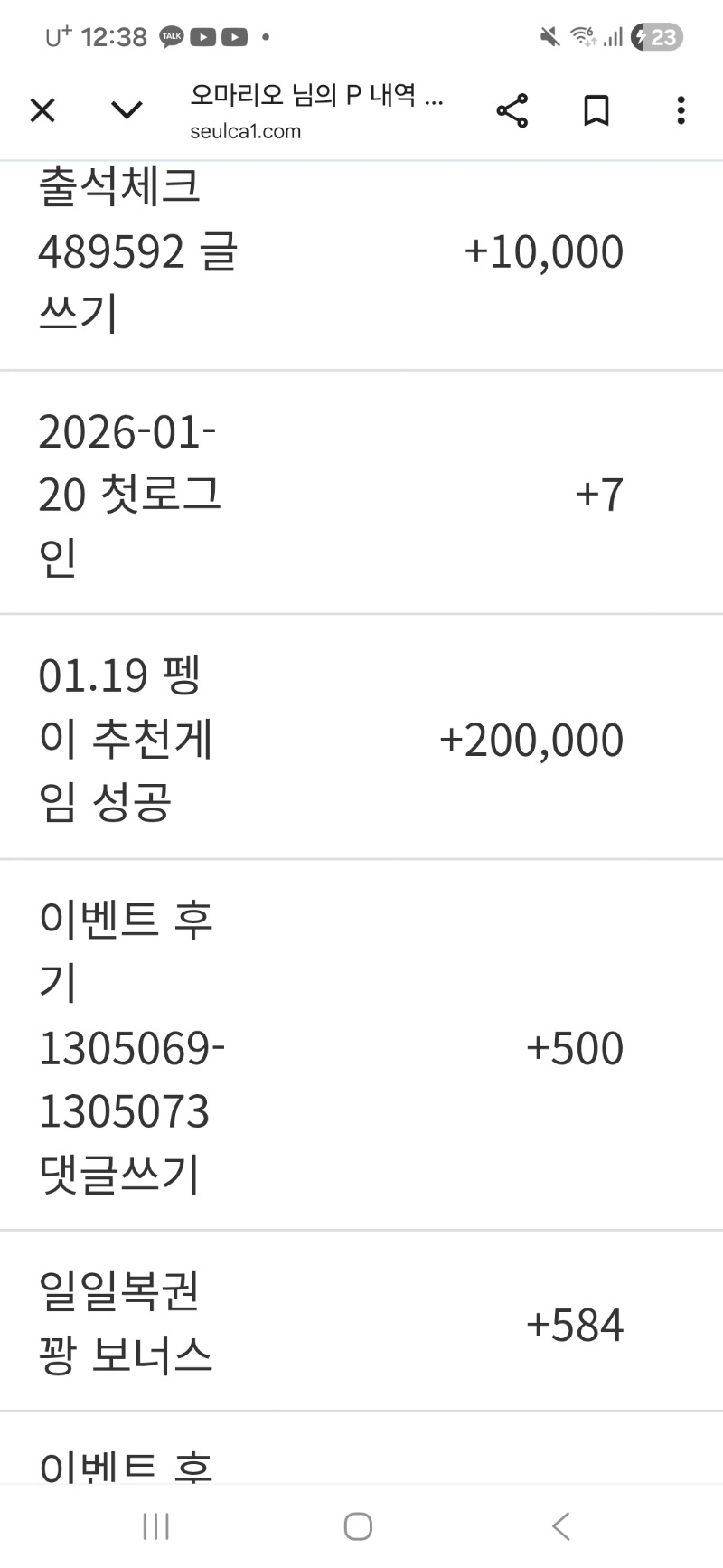This screenshot has width=723, height=1568.
Task: Share this seulca1.com page
Action: point(512,110)
